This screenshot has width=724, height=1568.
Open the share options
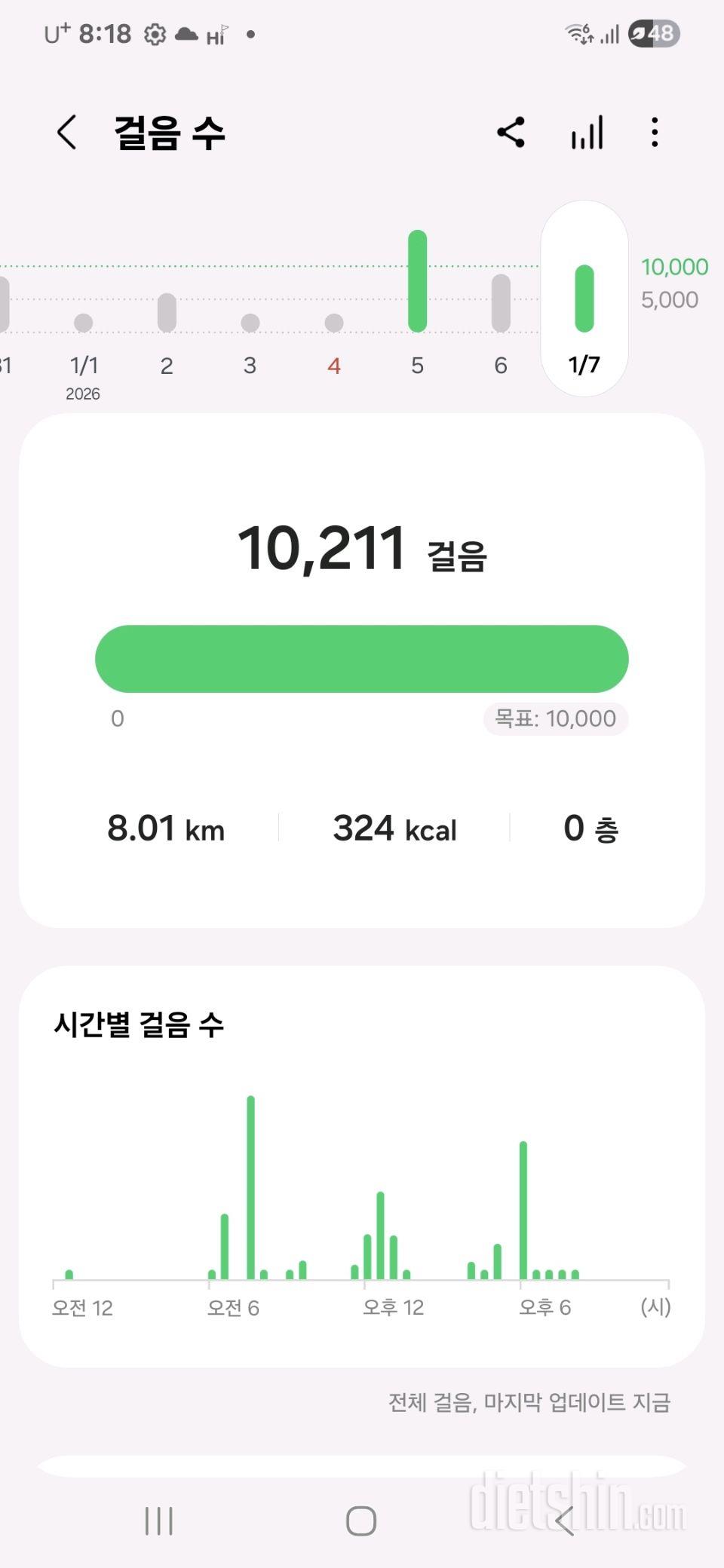(x=511, y=132)
